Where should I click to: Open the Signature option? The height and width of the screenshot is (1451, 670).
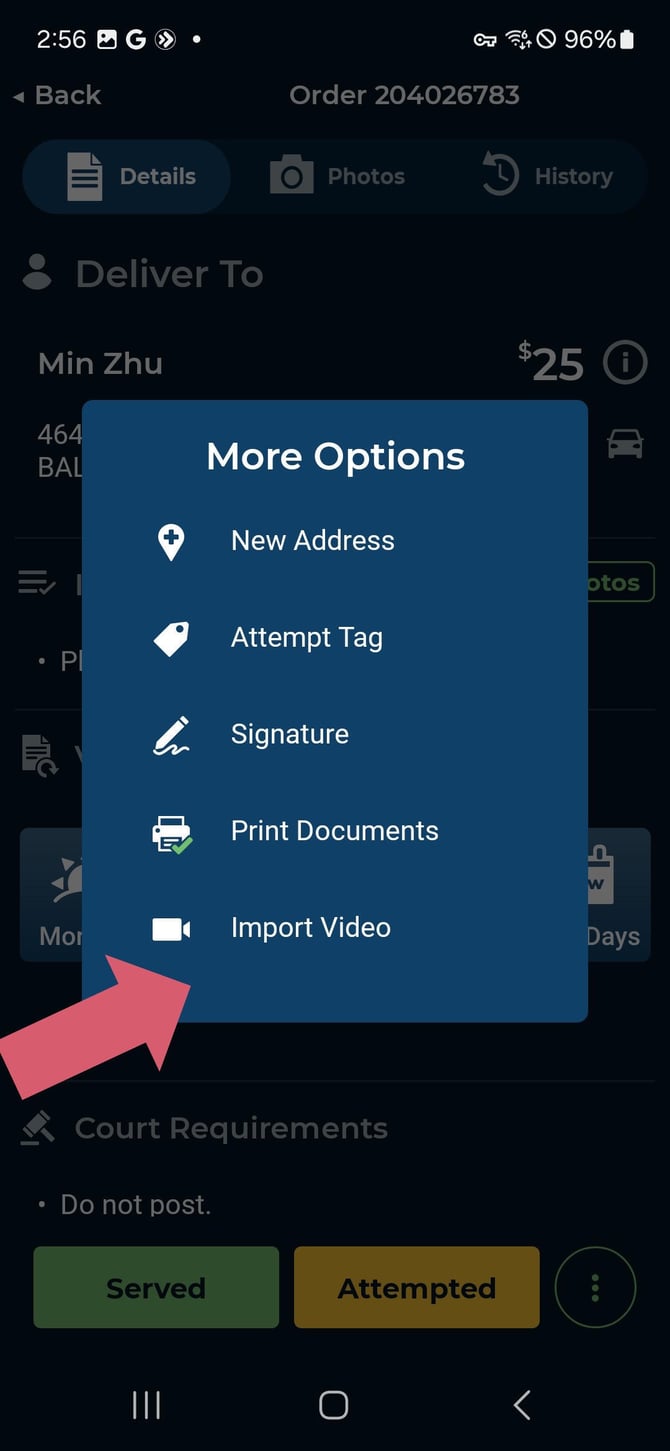[289, 734]
